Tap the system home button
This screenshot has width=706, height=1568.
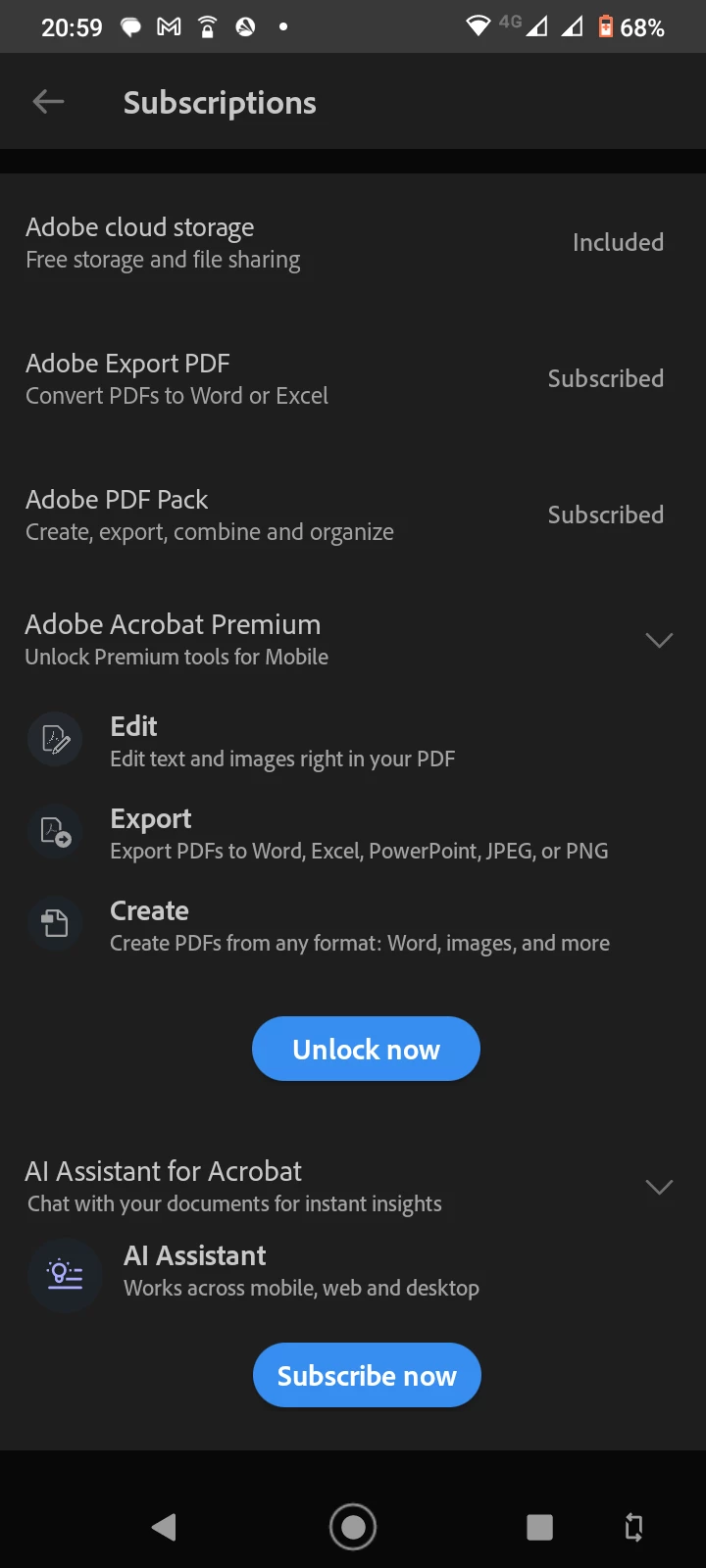pos(353,1527)
